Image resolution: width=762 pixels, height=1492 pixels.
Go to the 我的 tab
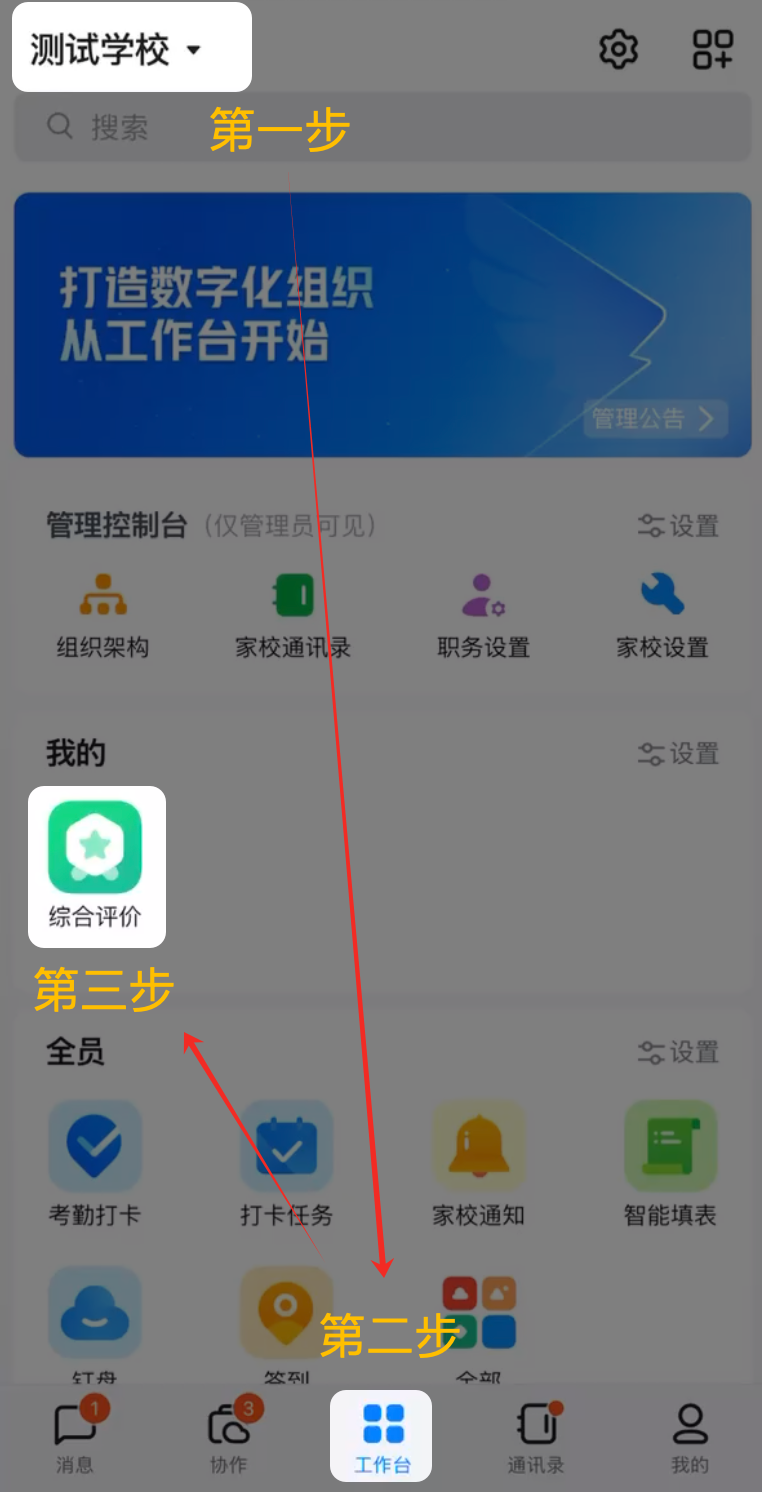pos(690,1437)
